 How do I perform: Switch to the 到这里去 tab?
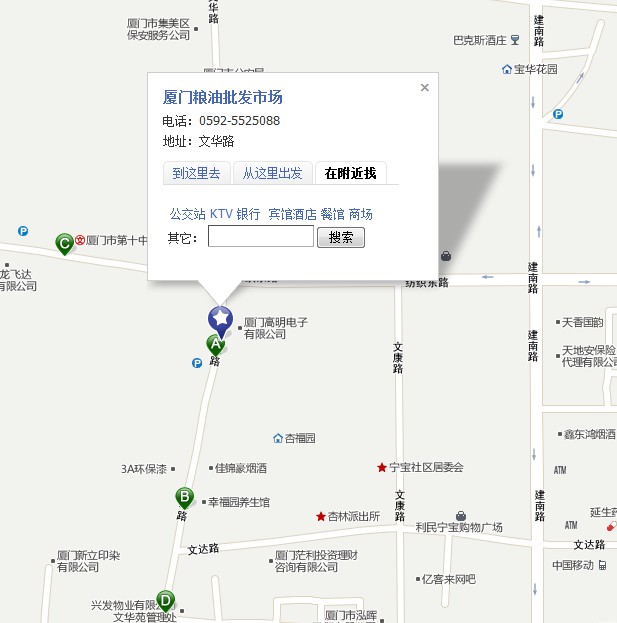[x=196, y=173]
